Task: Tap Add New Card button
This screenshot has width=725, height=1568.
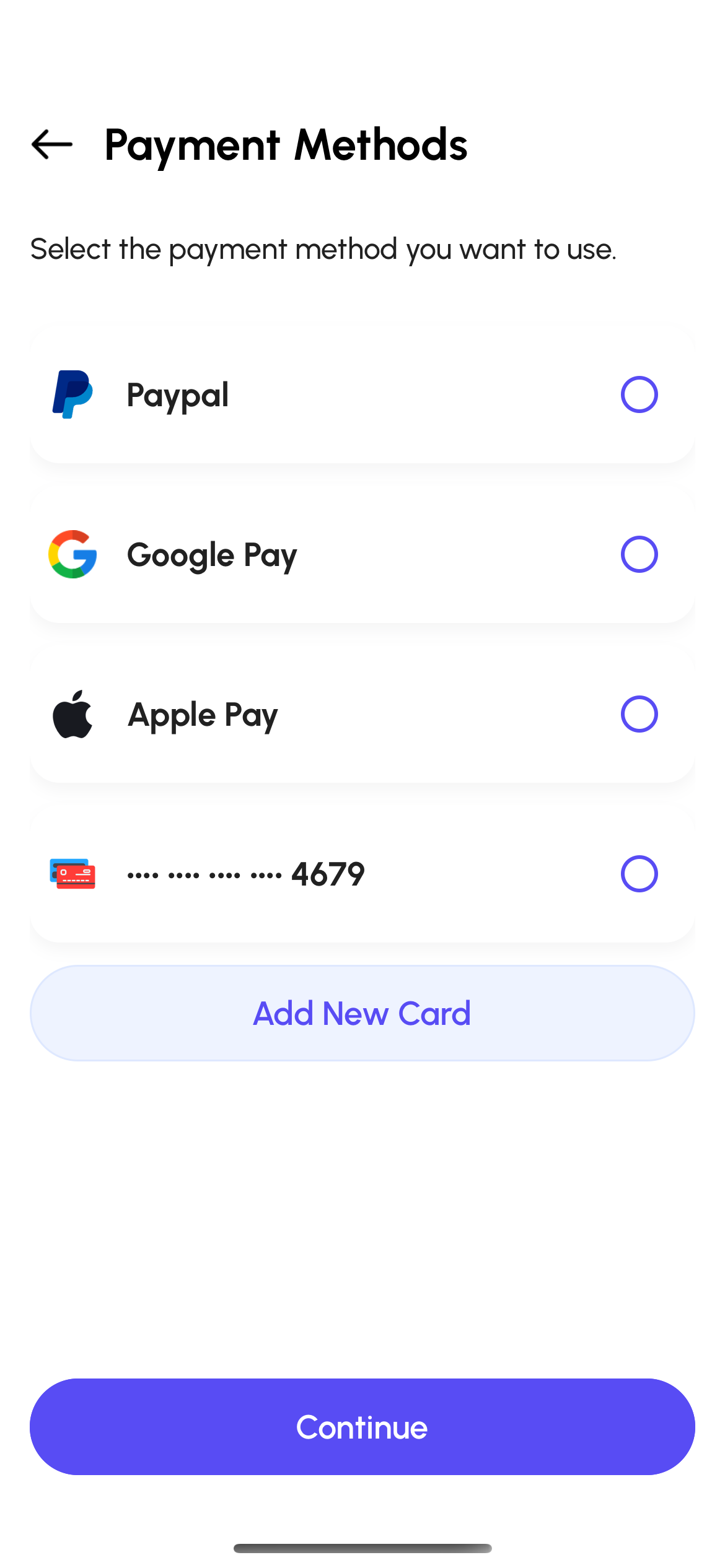Action: [x=362, y=1013]
